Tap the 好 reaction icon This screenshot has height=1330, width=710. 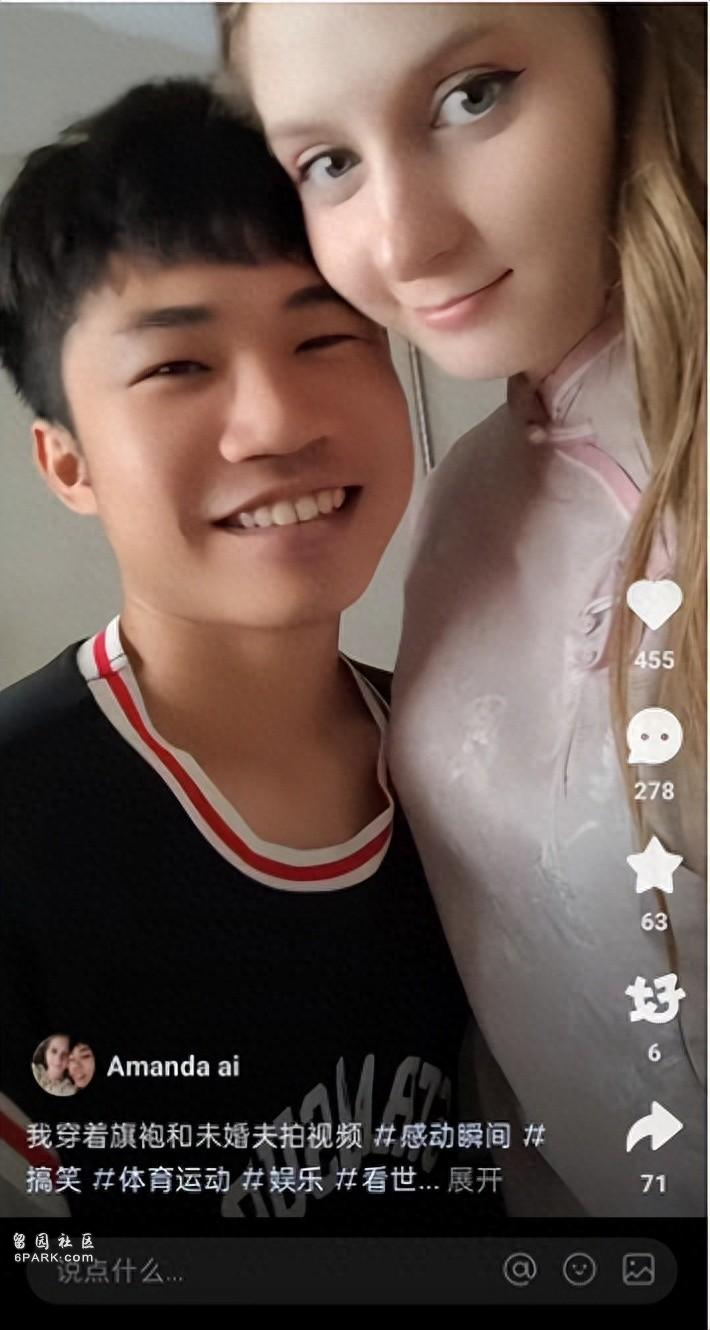(x=654, y=998)
